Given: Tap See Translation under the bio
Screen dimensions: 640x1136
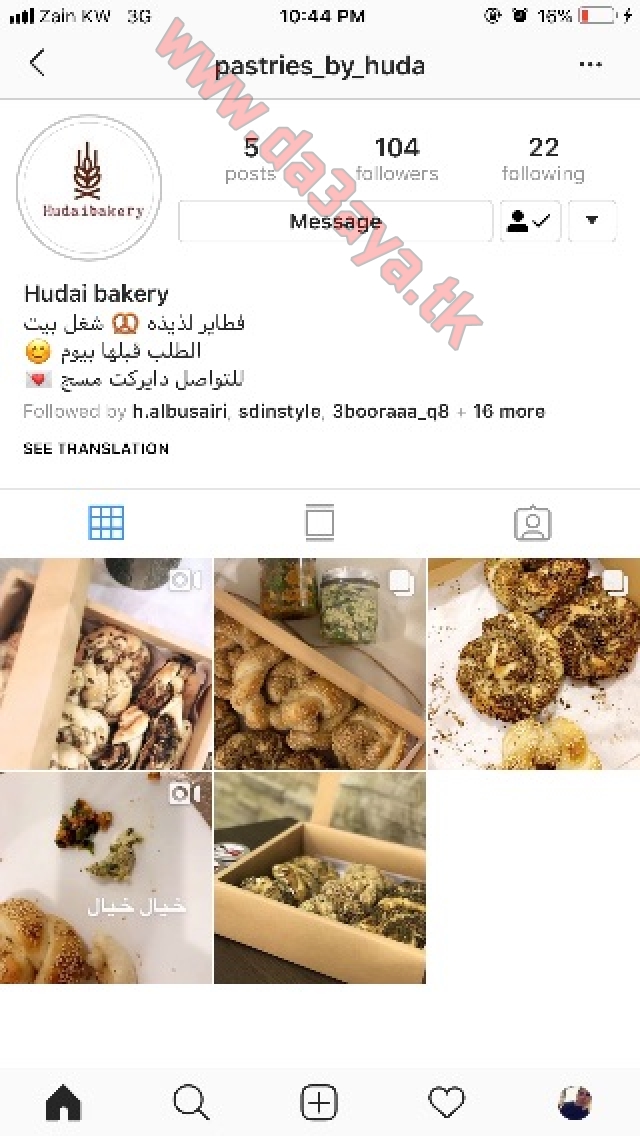Looking at the screenshot, I should point(96,448).
